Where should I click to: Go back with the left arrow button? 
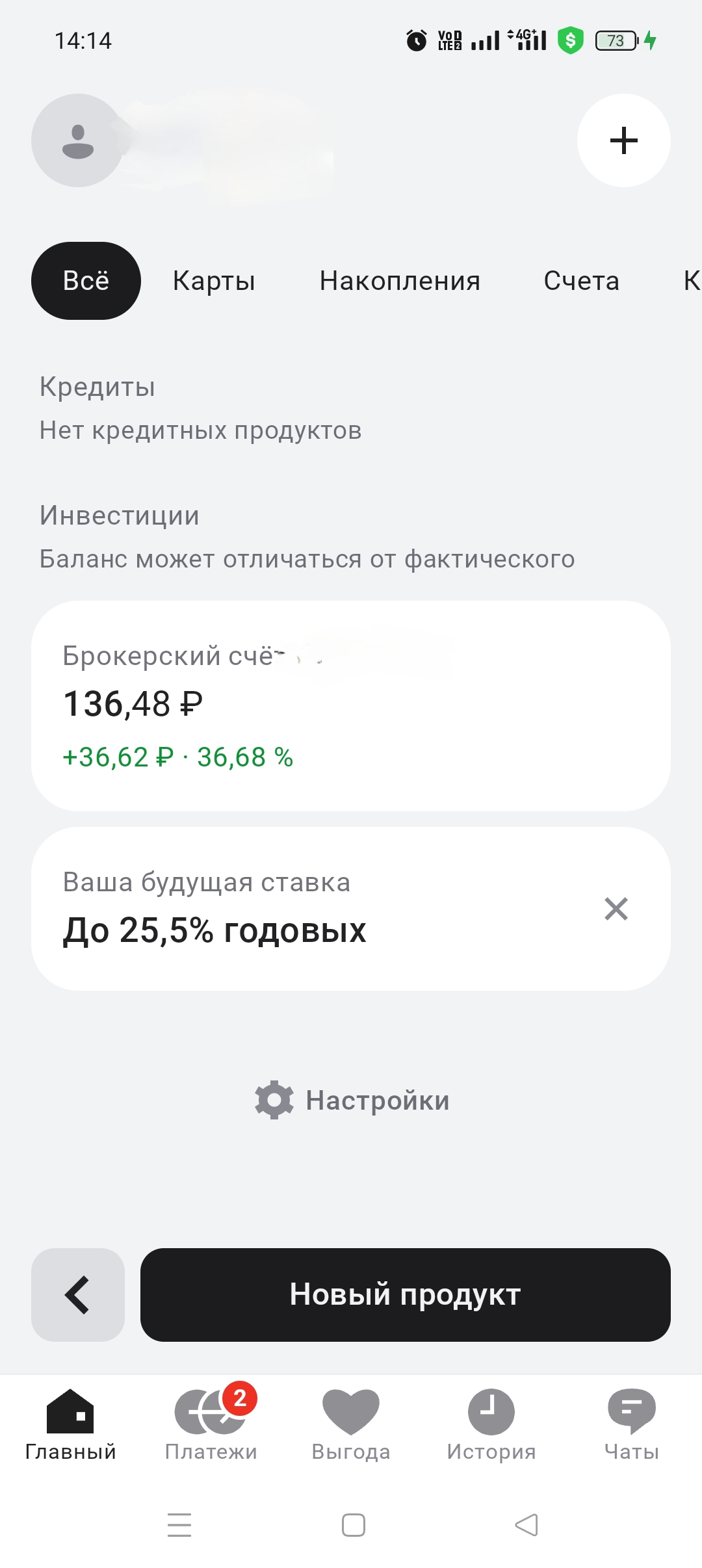click(x=78, y=1294)
